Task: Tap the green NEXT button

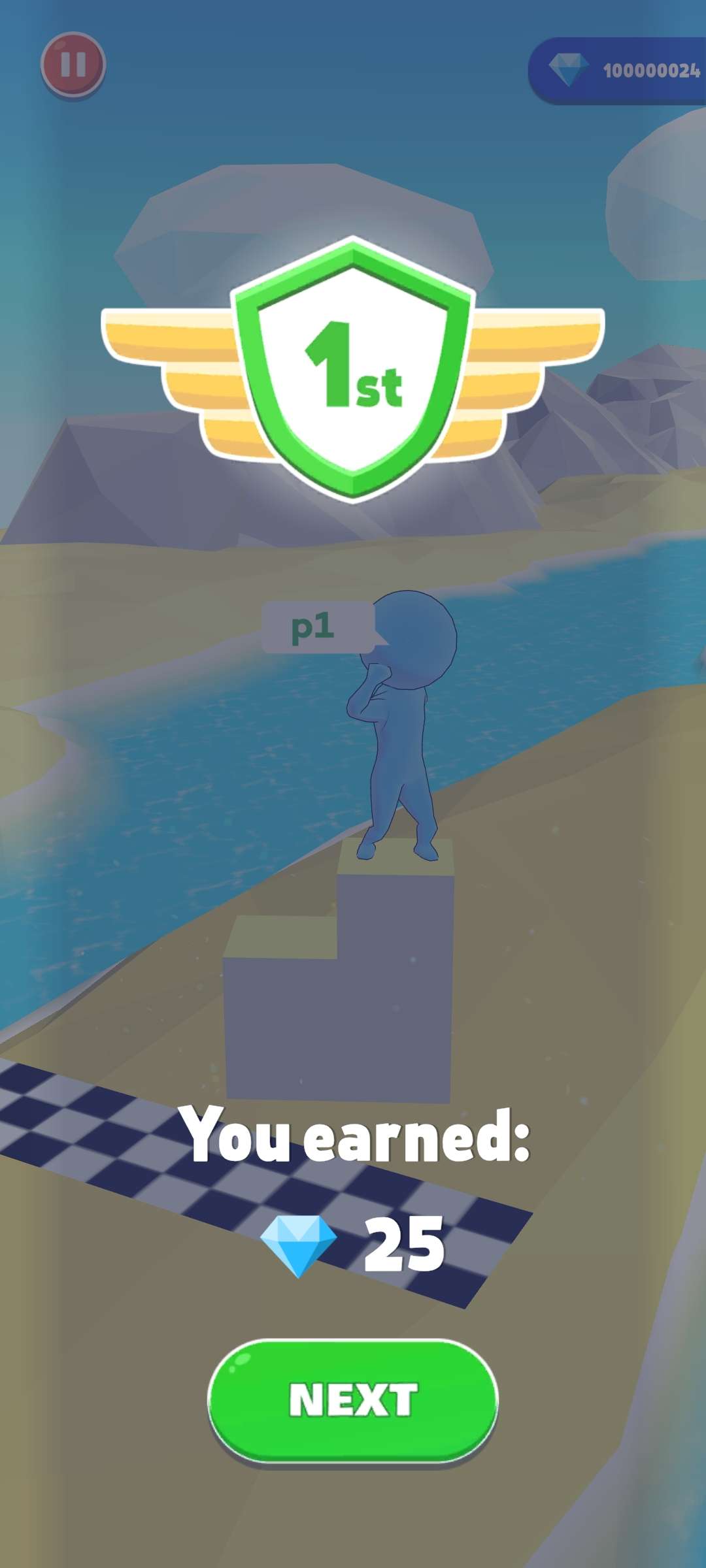Action: (353, 1400)
